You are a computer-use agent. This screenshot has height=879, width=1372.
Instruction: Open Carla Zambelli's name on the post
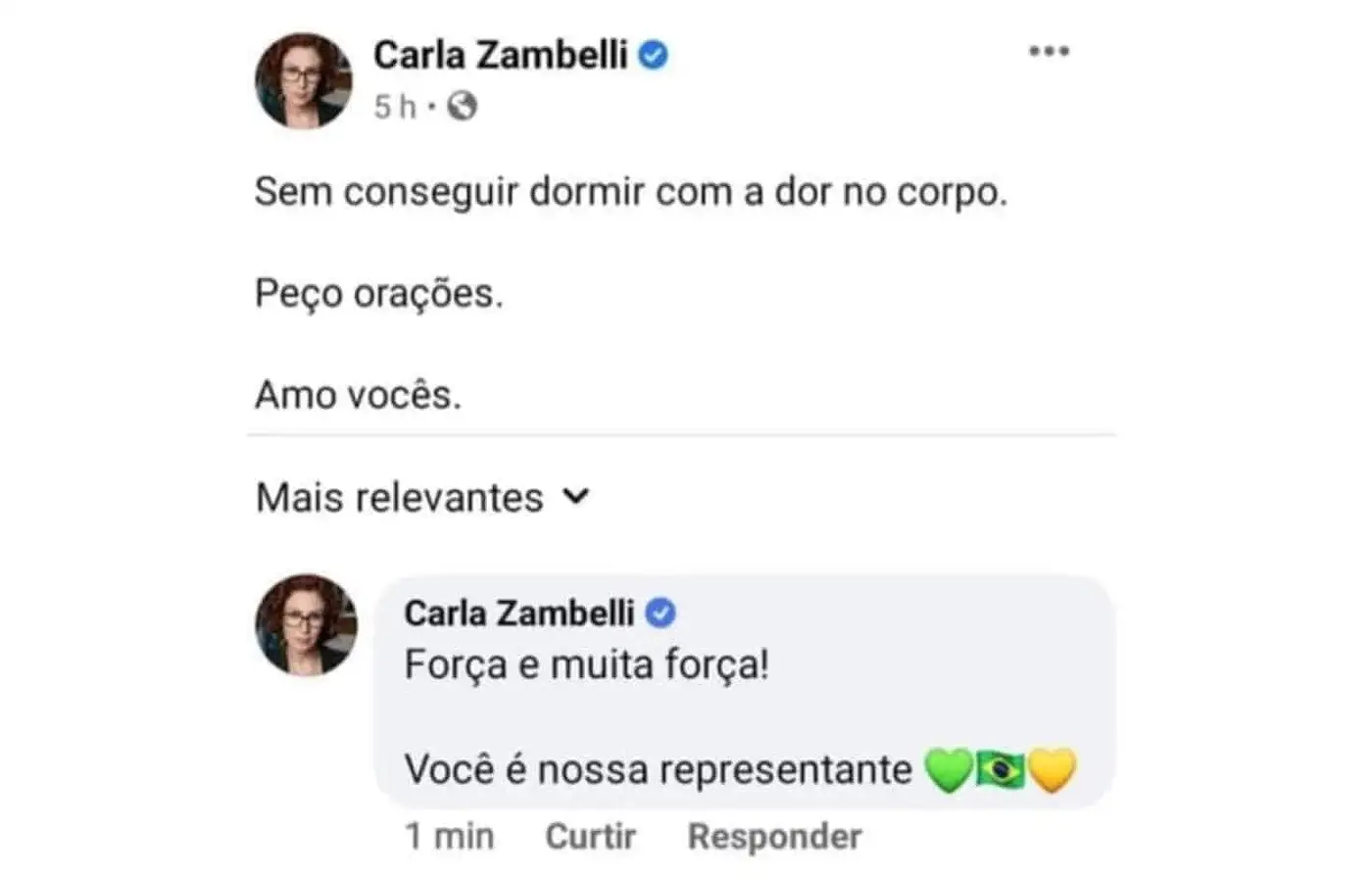[x=500, y=55]
